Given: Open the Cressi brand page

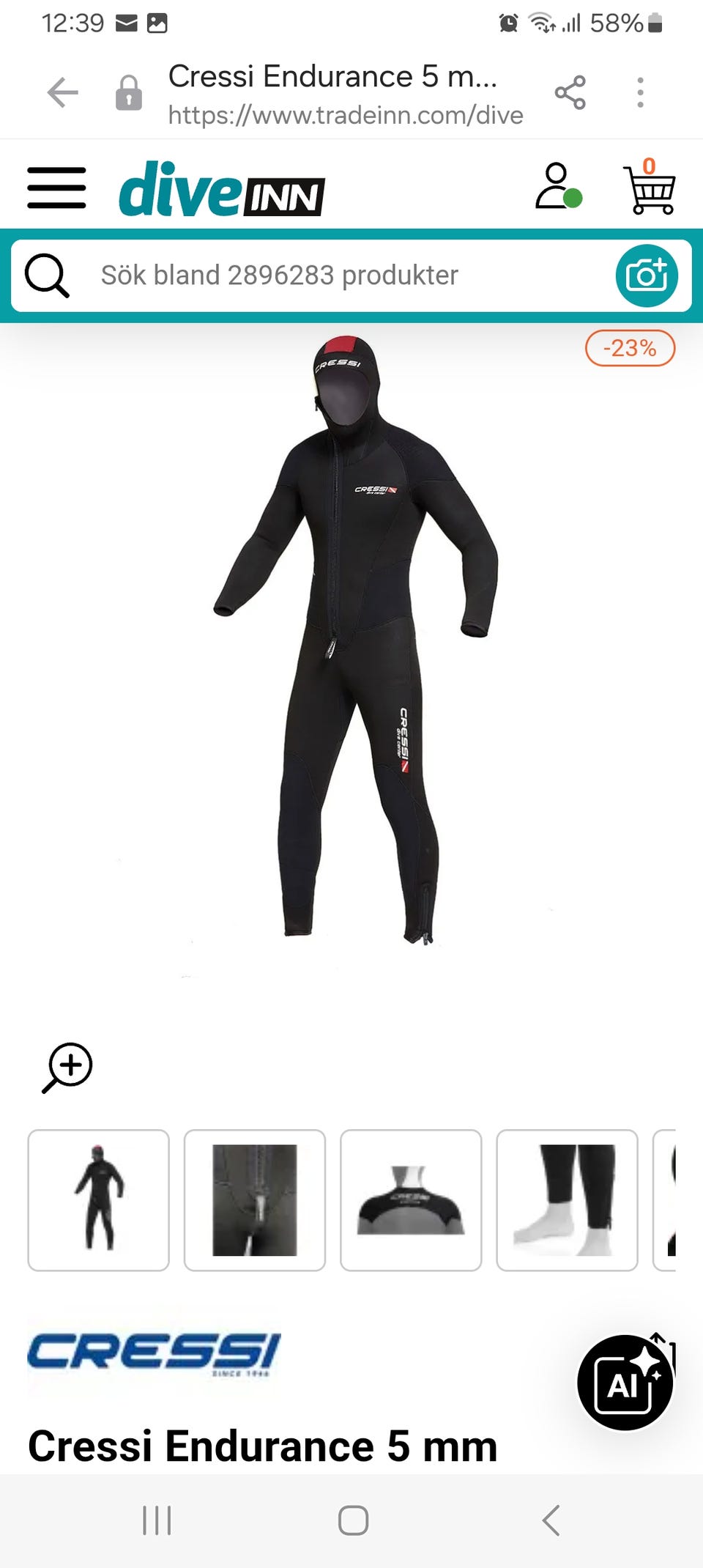Looking at the screenshot, I should tap(154, 1353).
